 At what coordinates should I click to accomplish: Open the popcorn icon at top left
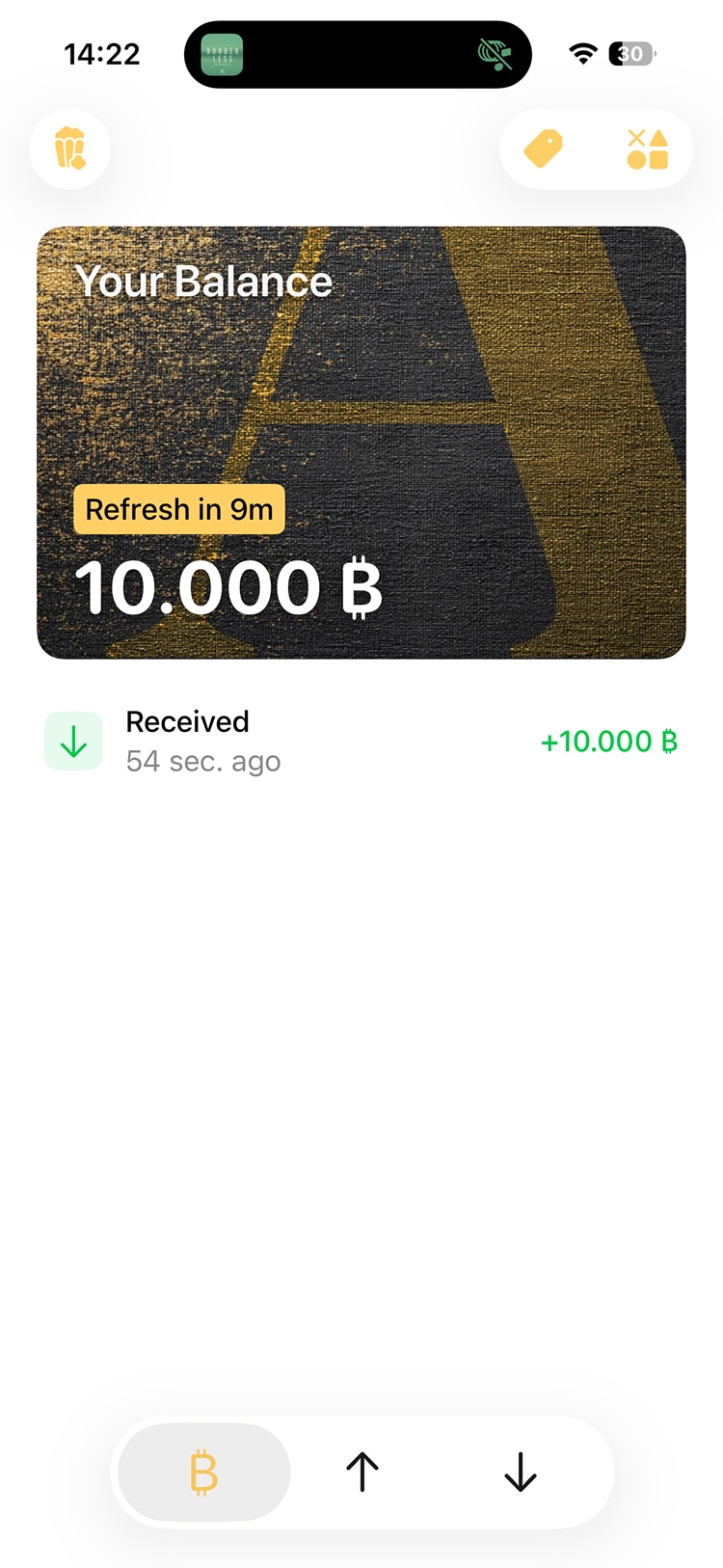(x=69, y=149)
